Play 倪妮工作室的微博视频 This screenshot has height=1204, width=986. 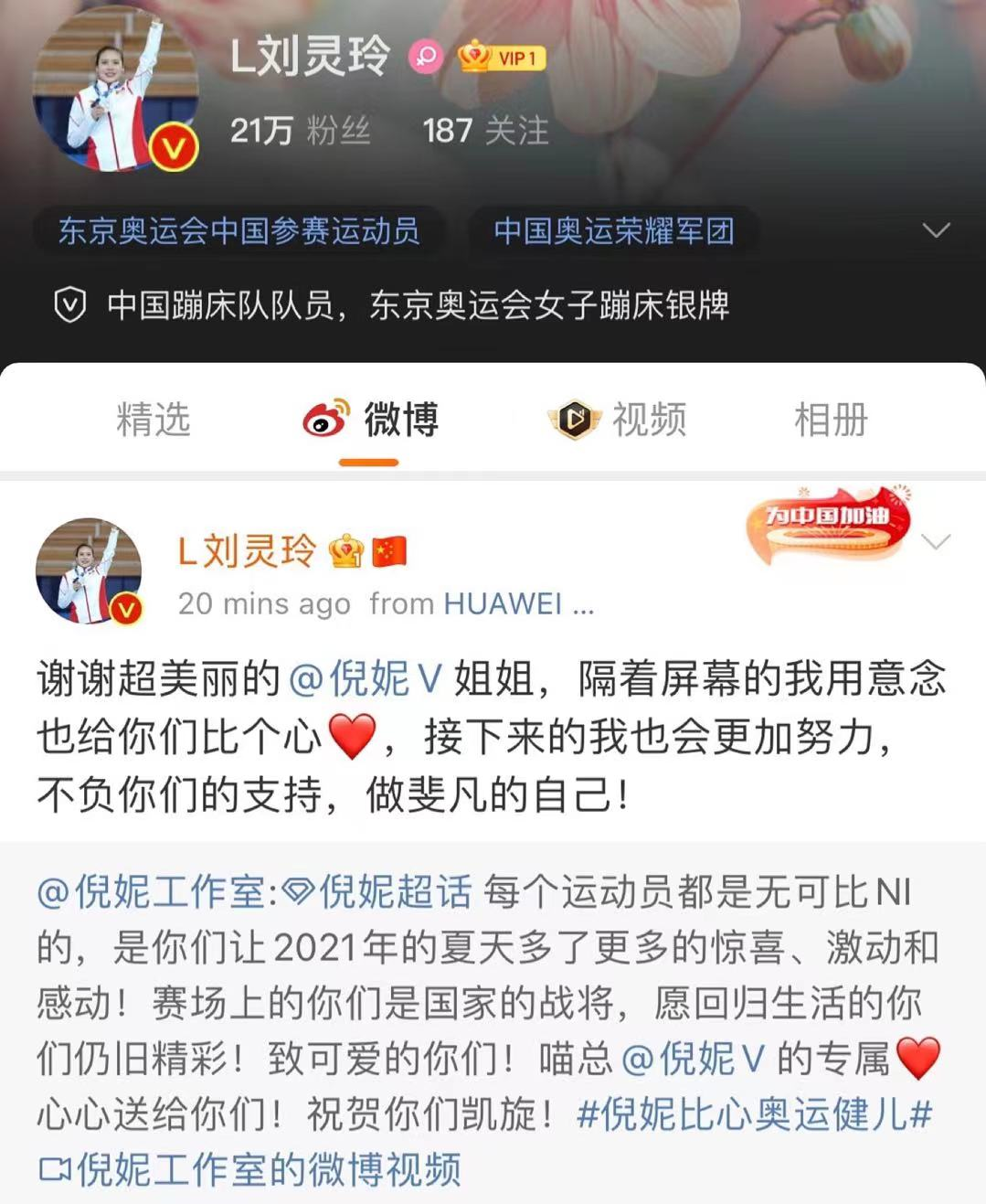tap(249, 1169)
